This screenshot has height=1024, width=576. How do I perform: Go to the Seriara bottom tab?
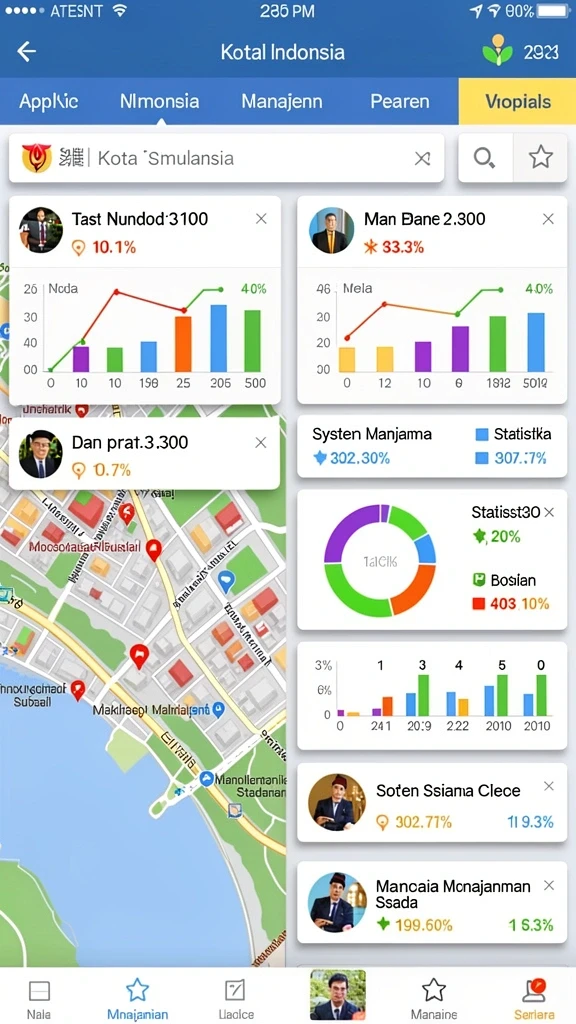point(534,999)
